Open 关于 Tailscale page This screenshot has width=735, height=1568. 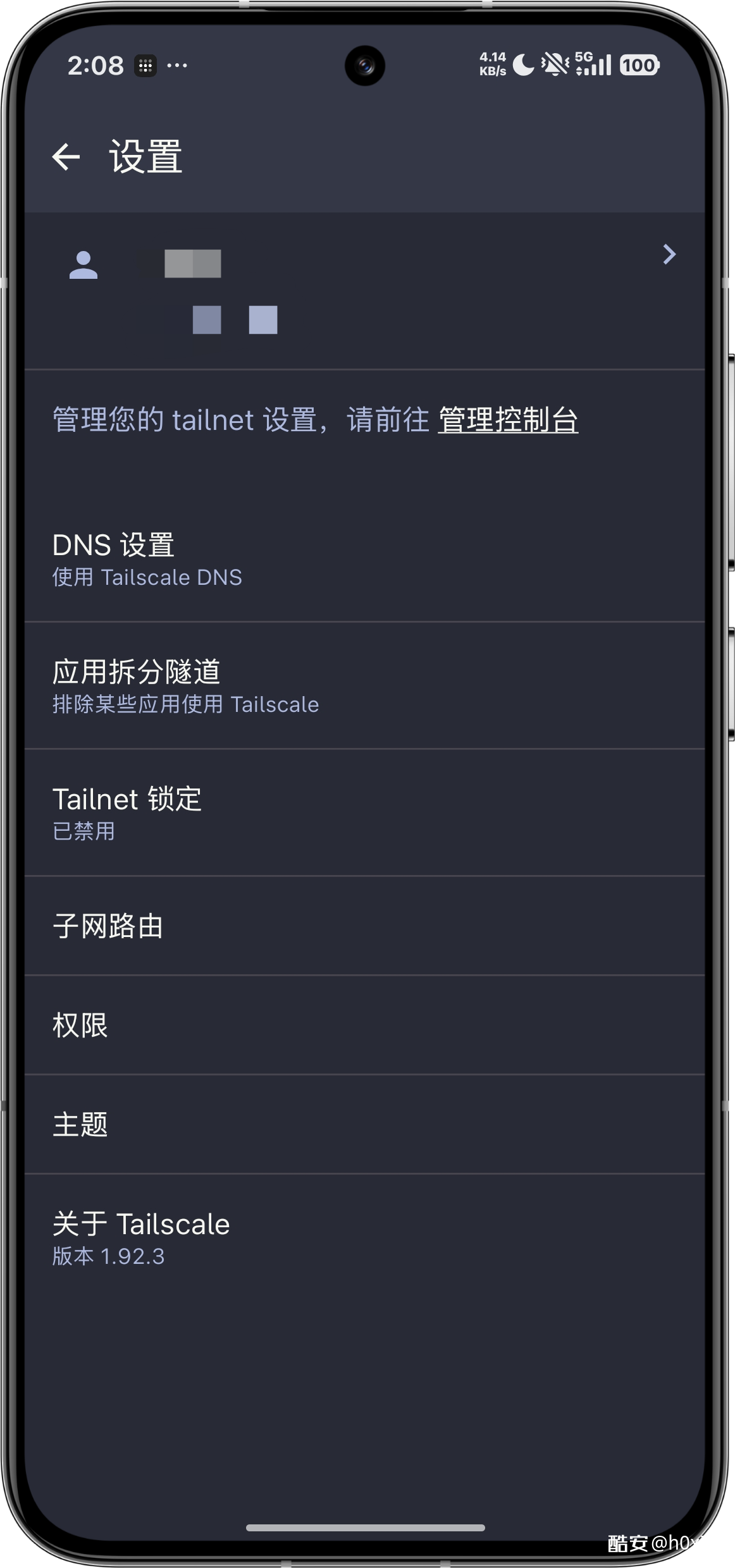point(364,1238)
